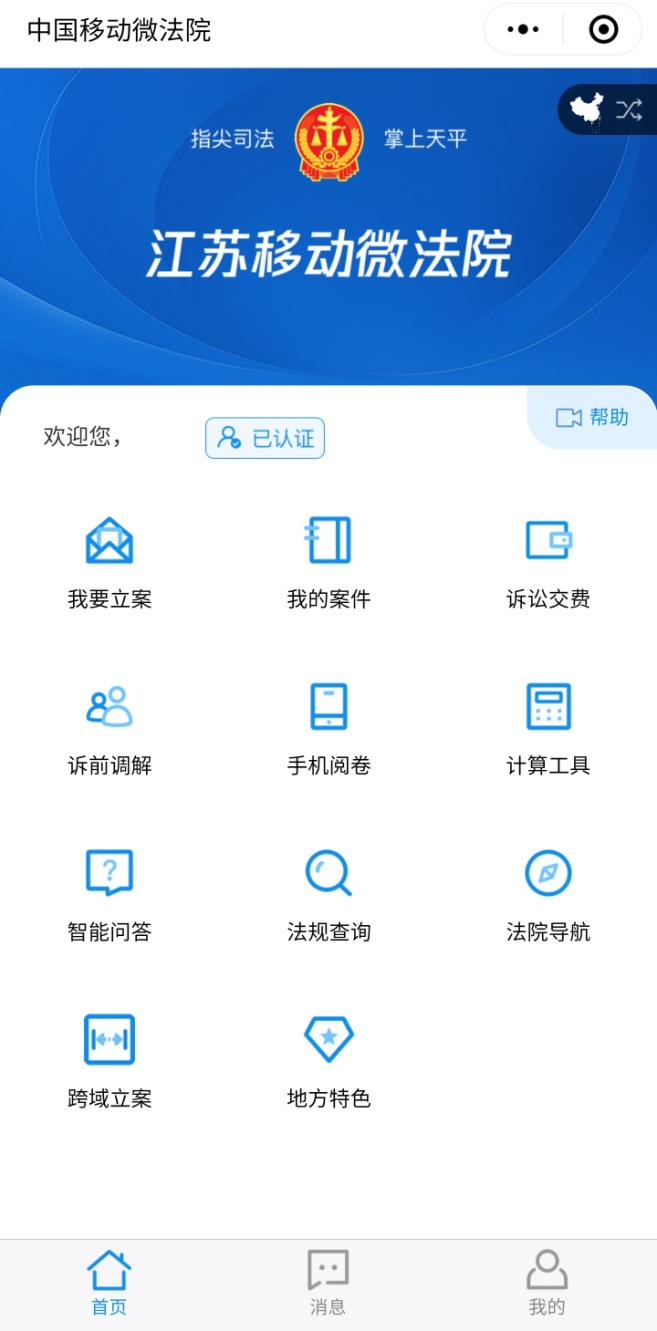Image resolution: width=657 pixels, height=1331 pixels.
Task: Switch to the 消息 messages tab
Action: point(328,1282)
